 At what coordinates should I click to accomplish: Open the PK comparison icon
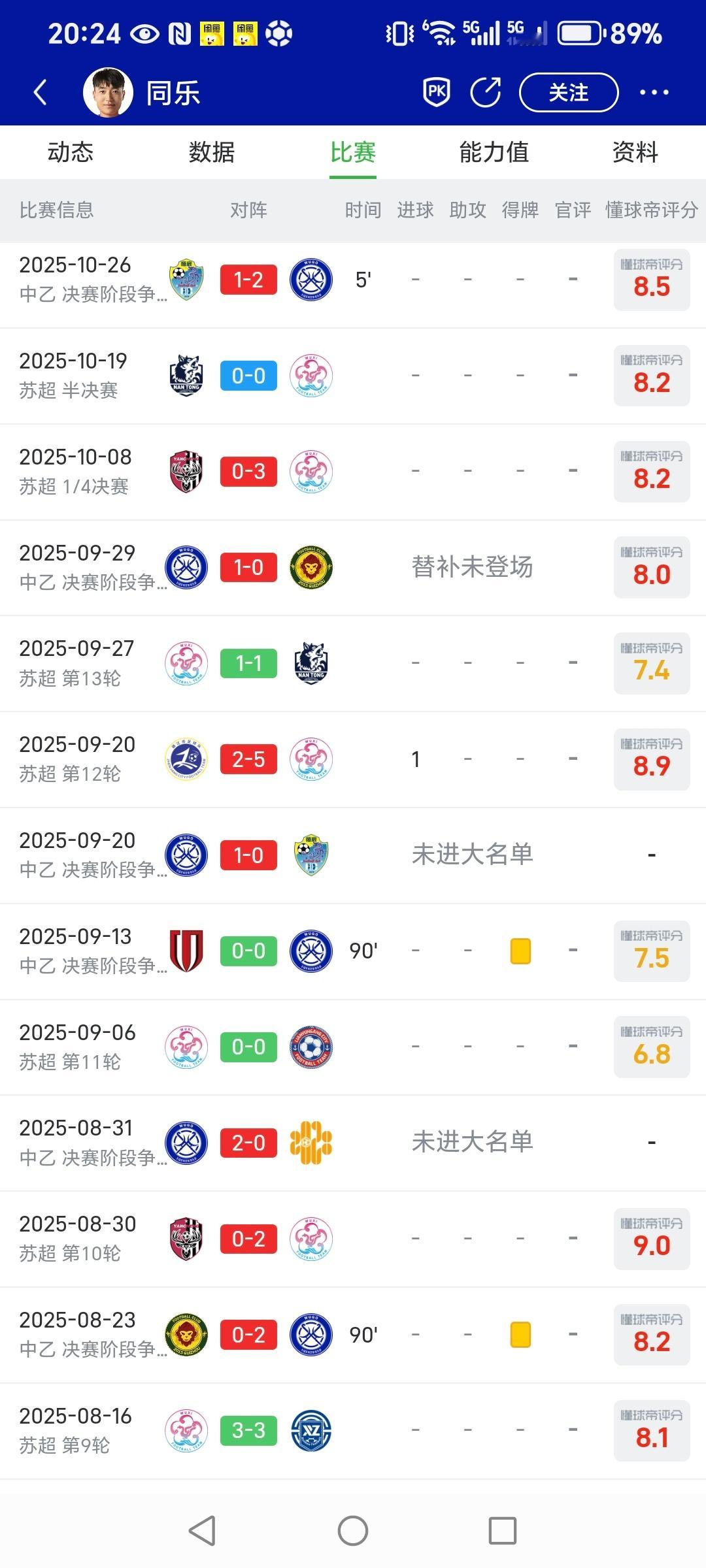(x=436, y=91)
